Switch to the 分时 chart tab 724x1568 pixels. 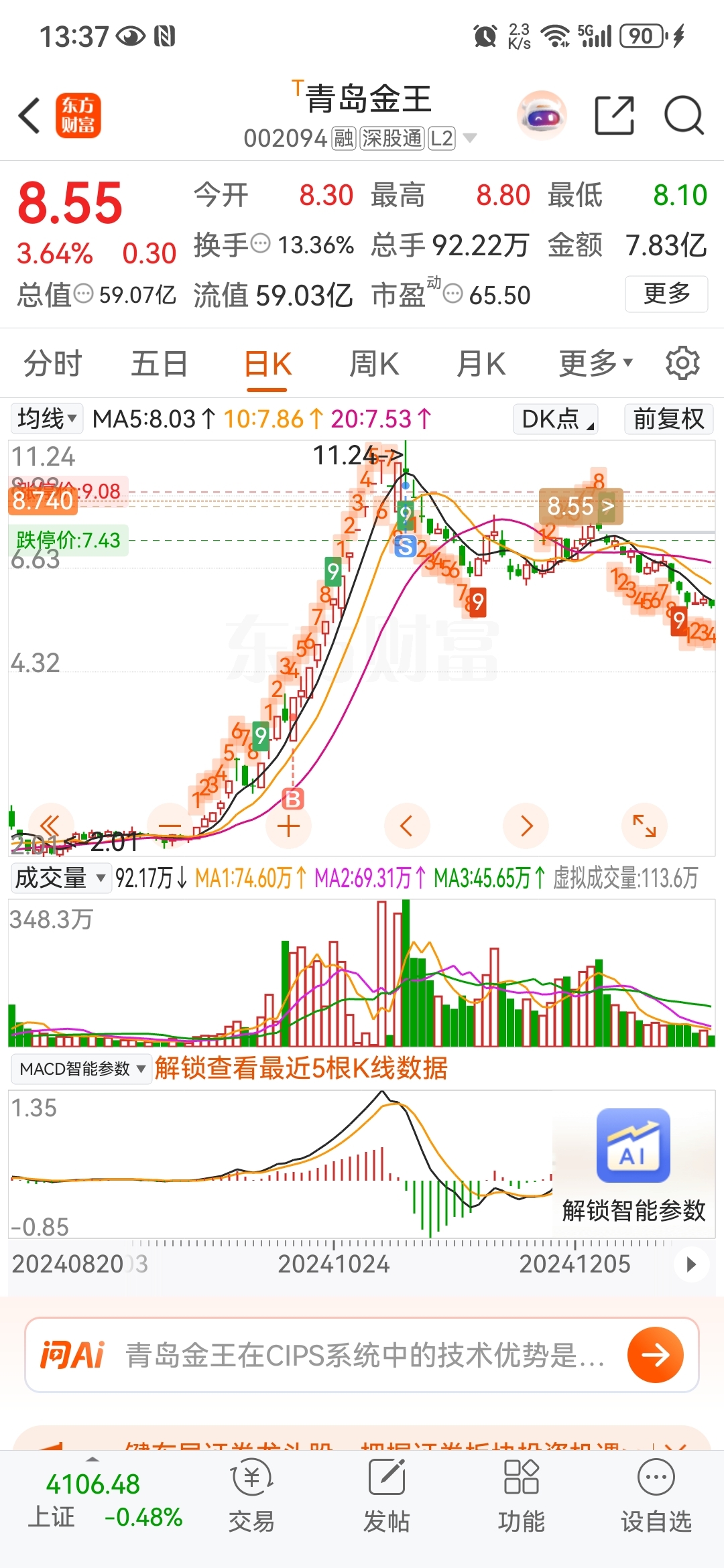(x=52, y=364)
